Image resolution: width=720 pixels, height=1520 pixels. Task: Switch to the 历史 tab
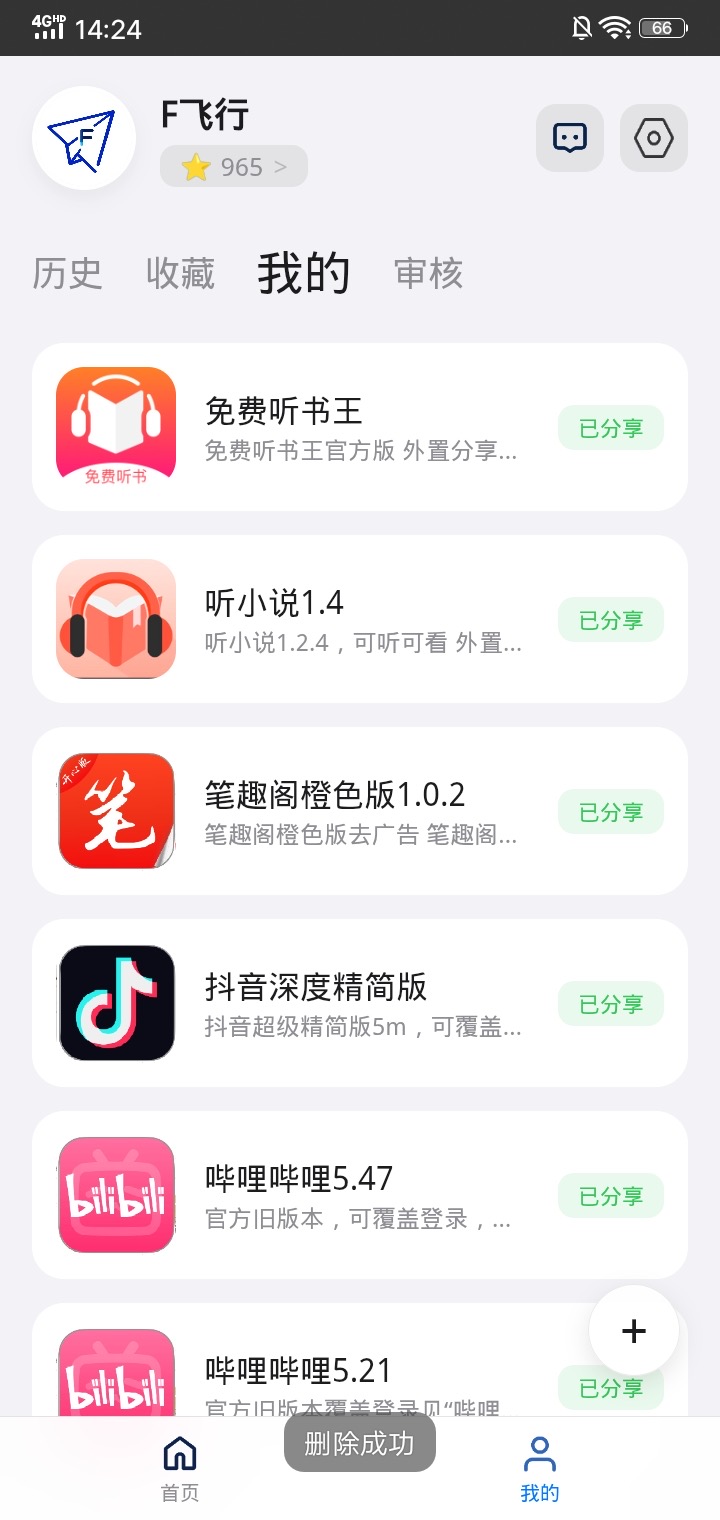click(x=68, y=273)
